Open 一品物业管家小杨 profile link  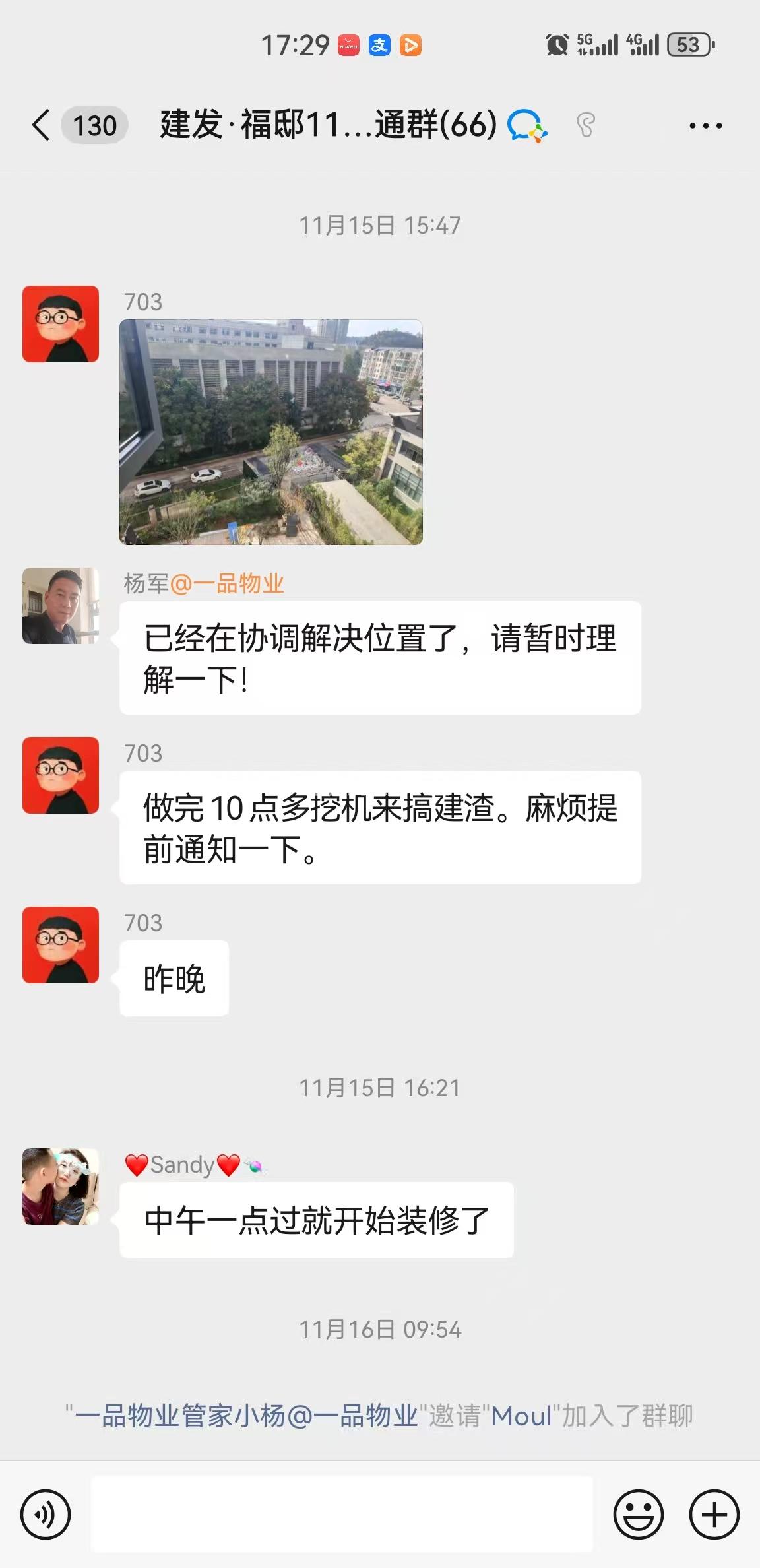[245, 1416]
